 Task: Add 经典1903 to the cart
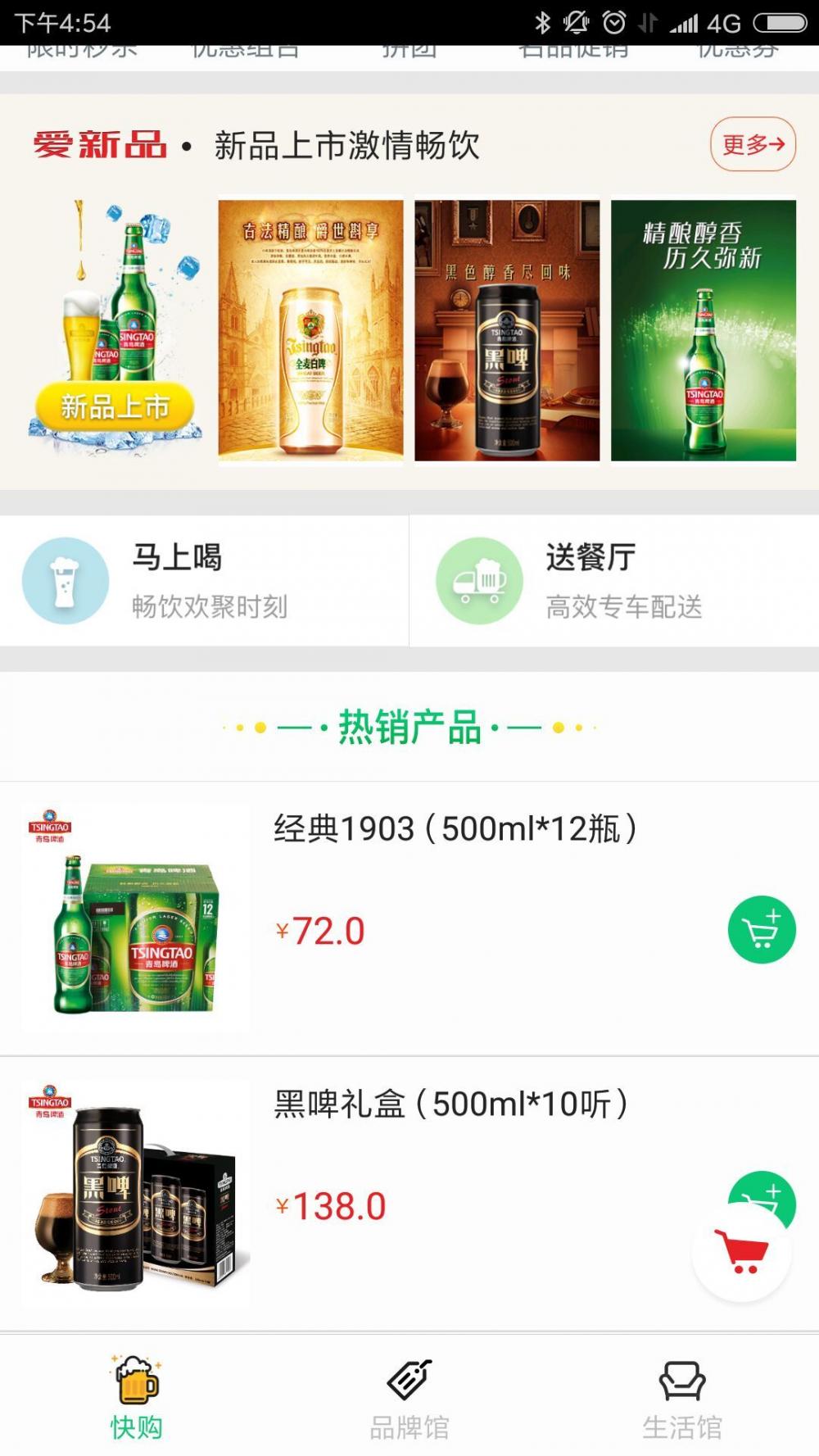(762, 929)
